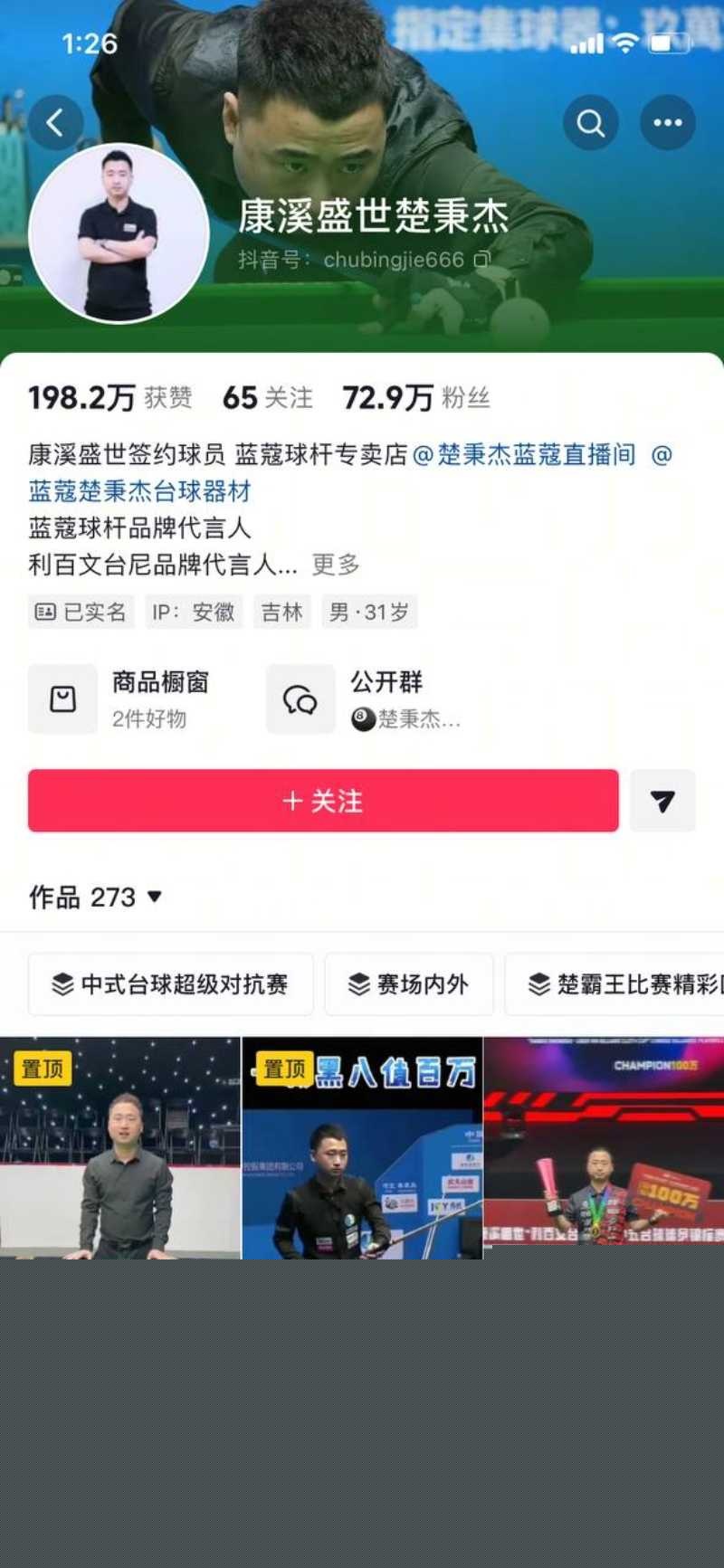Image resolution: width=724 pixels, height=1568 pixels.
Task: Open the three-dot more options icon
Action: coord(668,122)
